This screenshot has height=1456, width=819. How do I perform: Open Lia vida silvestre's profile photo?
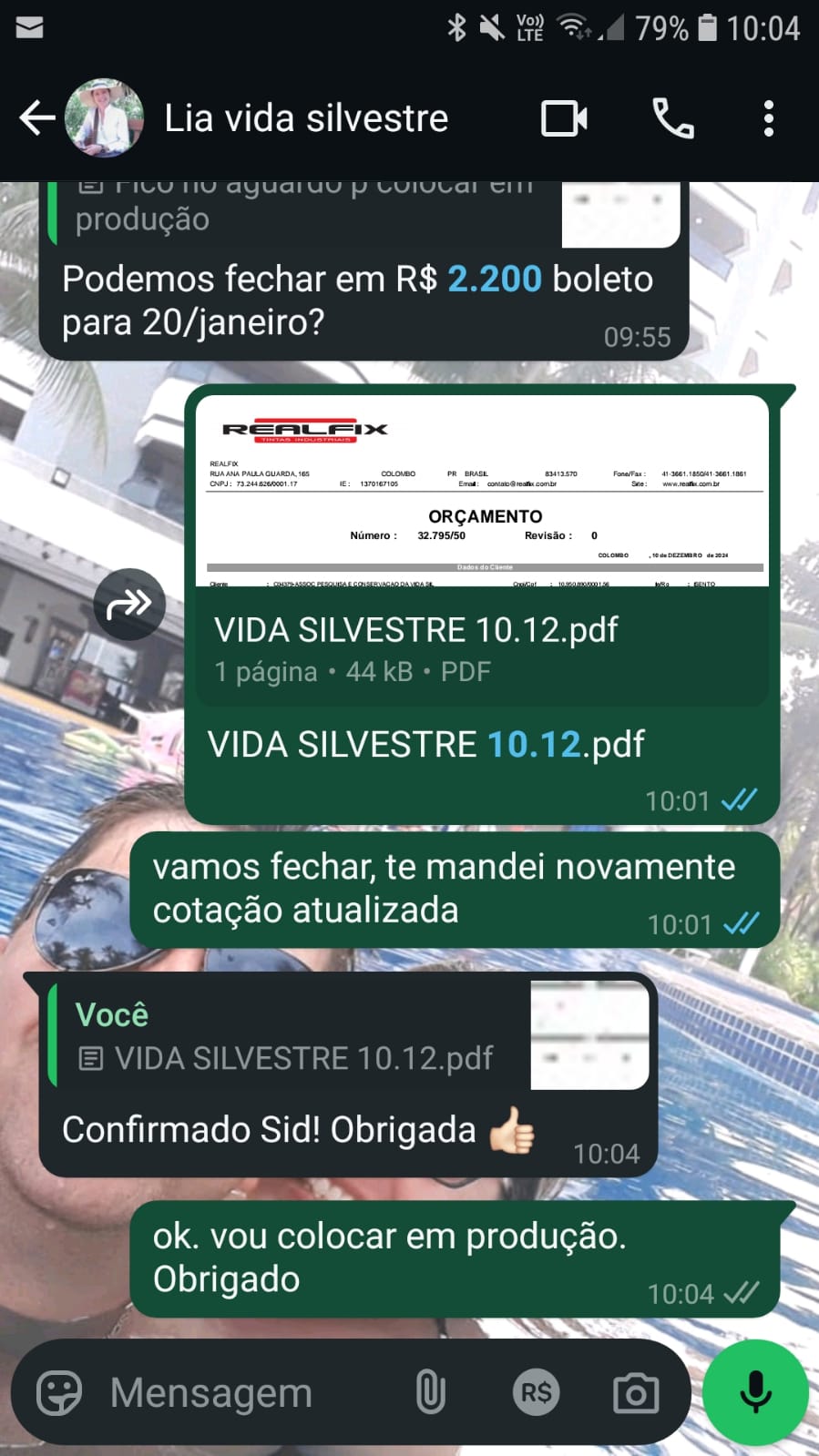point(105,118)
